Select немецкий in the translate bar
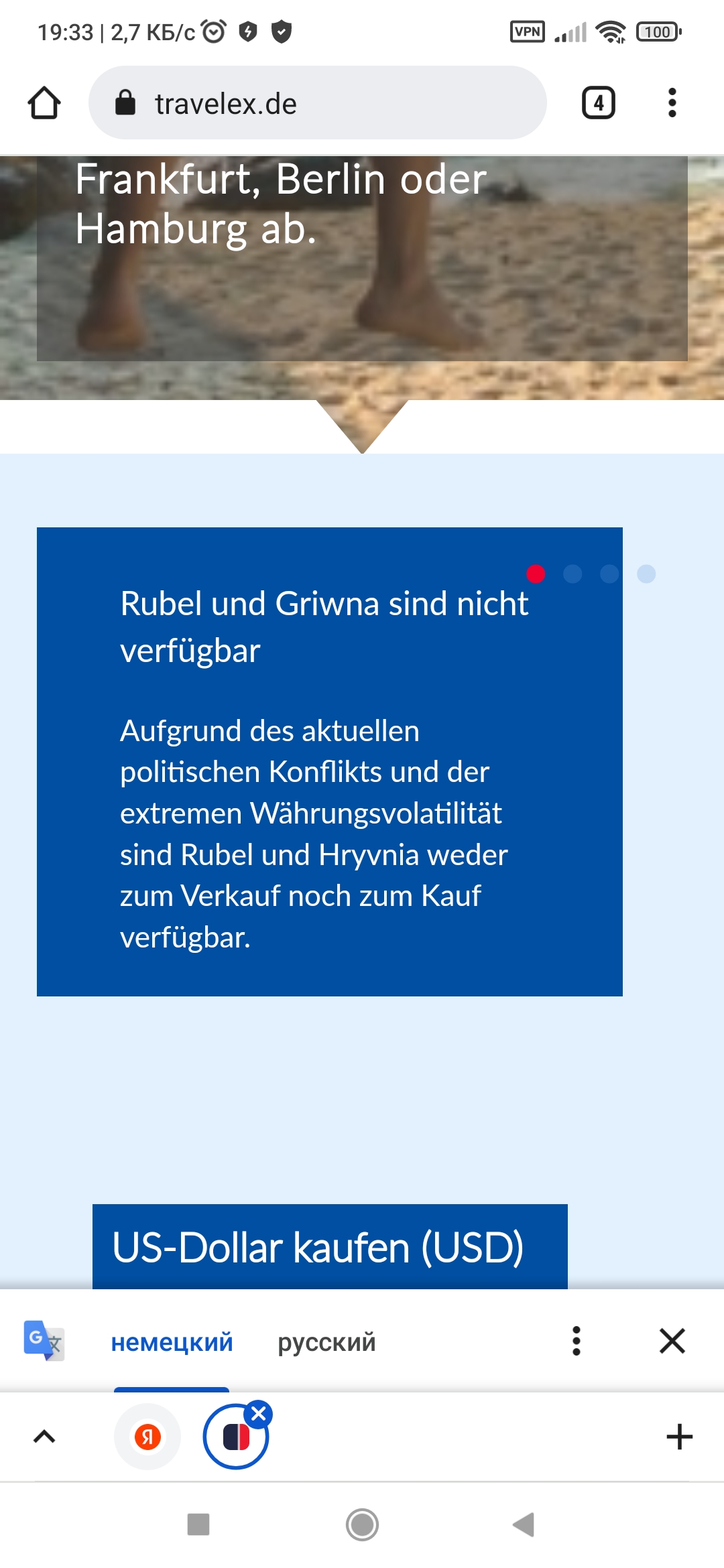 (172, 1342)
